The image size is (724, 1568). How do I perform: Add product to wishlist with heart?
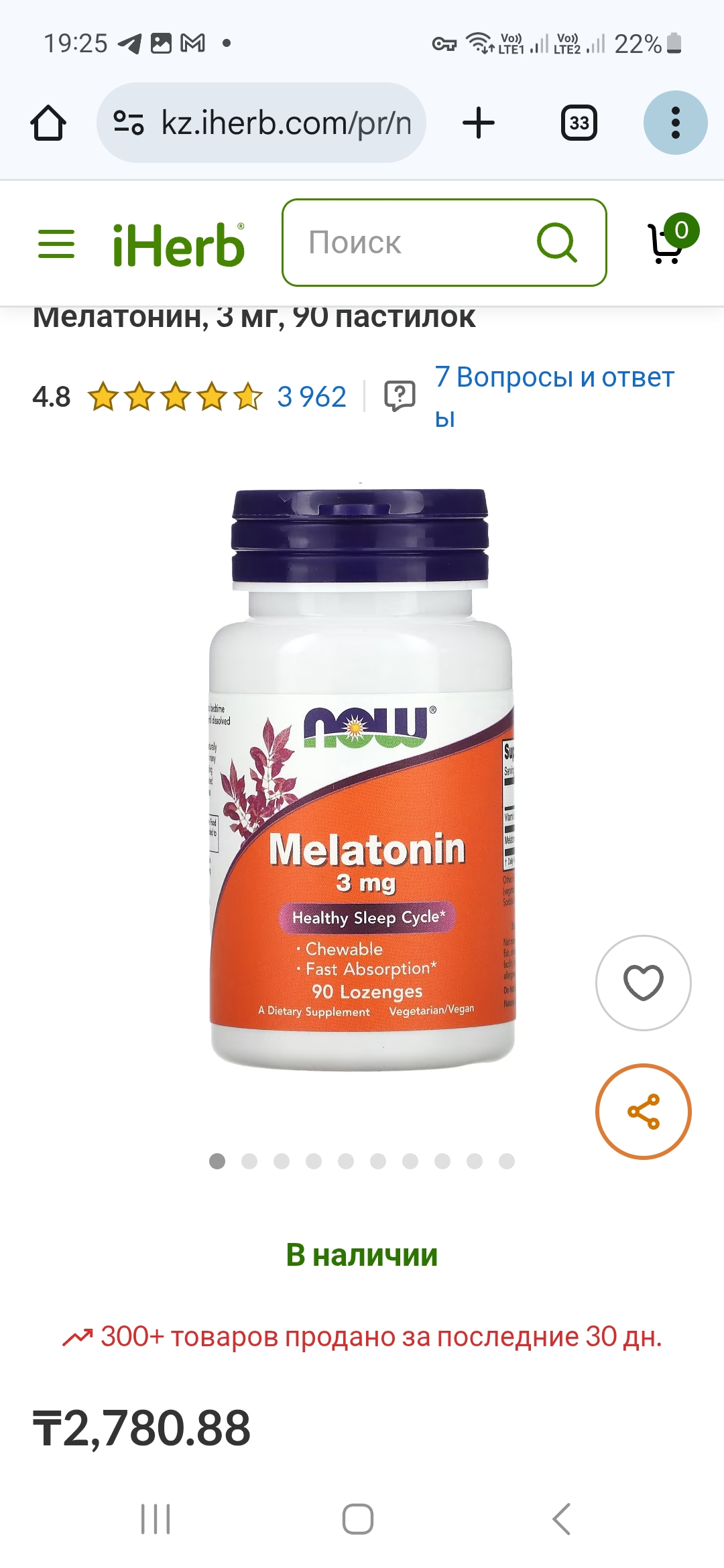tap(643, 983)
